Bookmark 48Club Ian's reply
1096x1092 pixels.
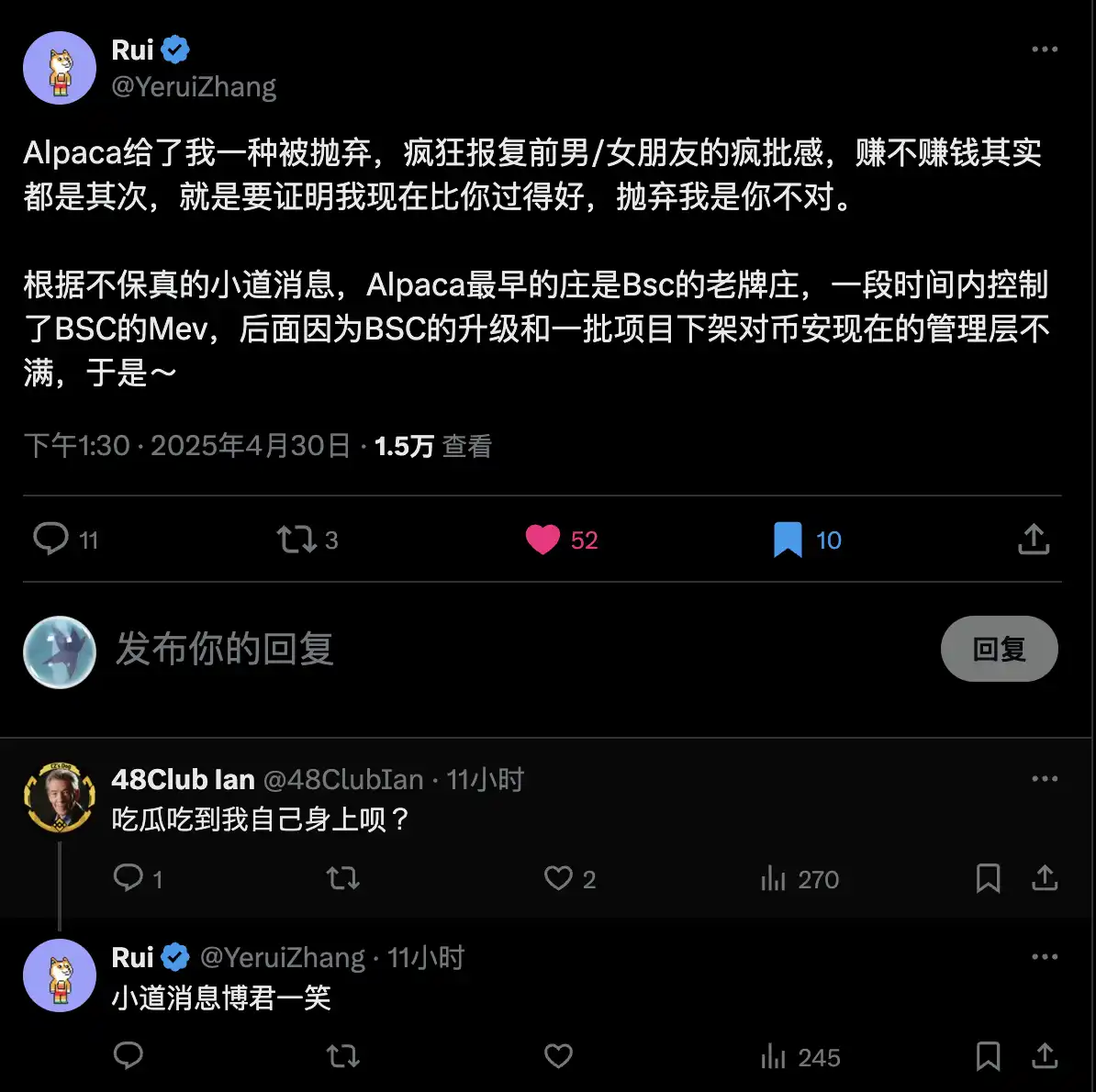pyautogui.click(x=988, y=878)
